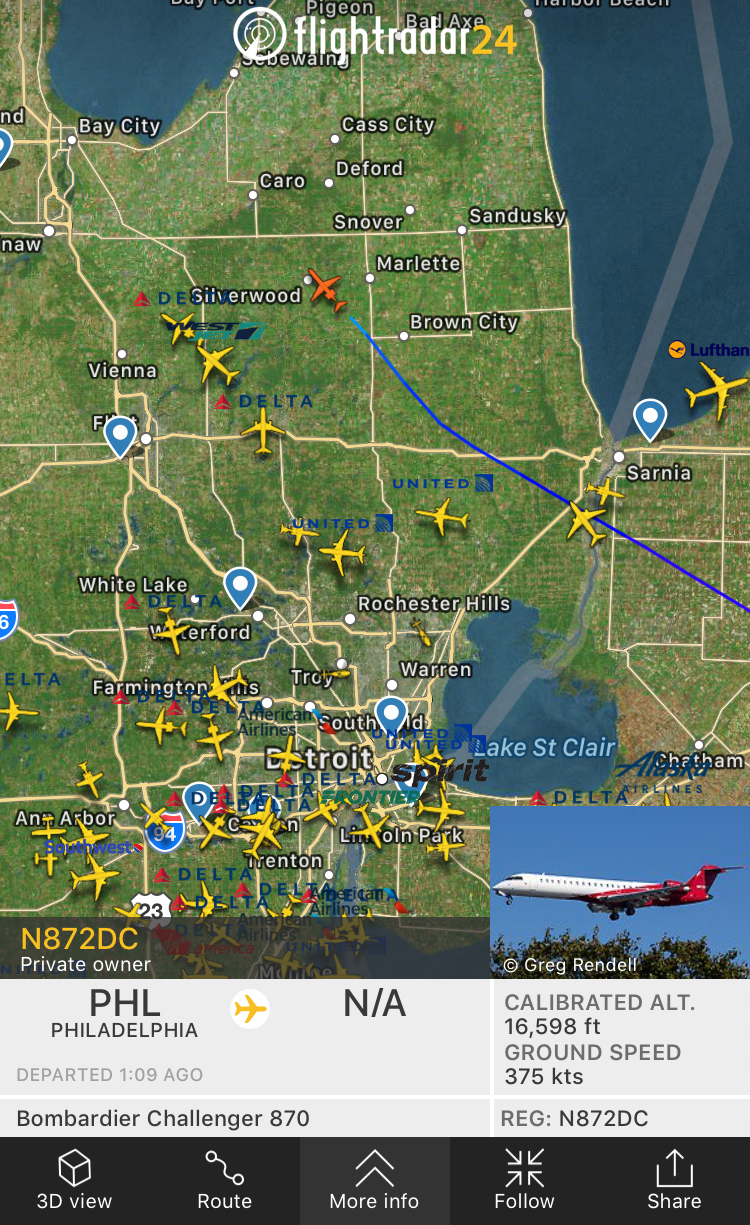The width and height of the screenshot is (750, 1225).
Task: Follow this aircraft on the map
Action: tap(524, 1180)
